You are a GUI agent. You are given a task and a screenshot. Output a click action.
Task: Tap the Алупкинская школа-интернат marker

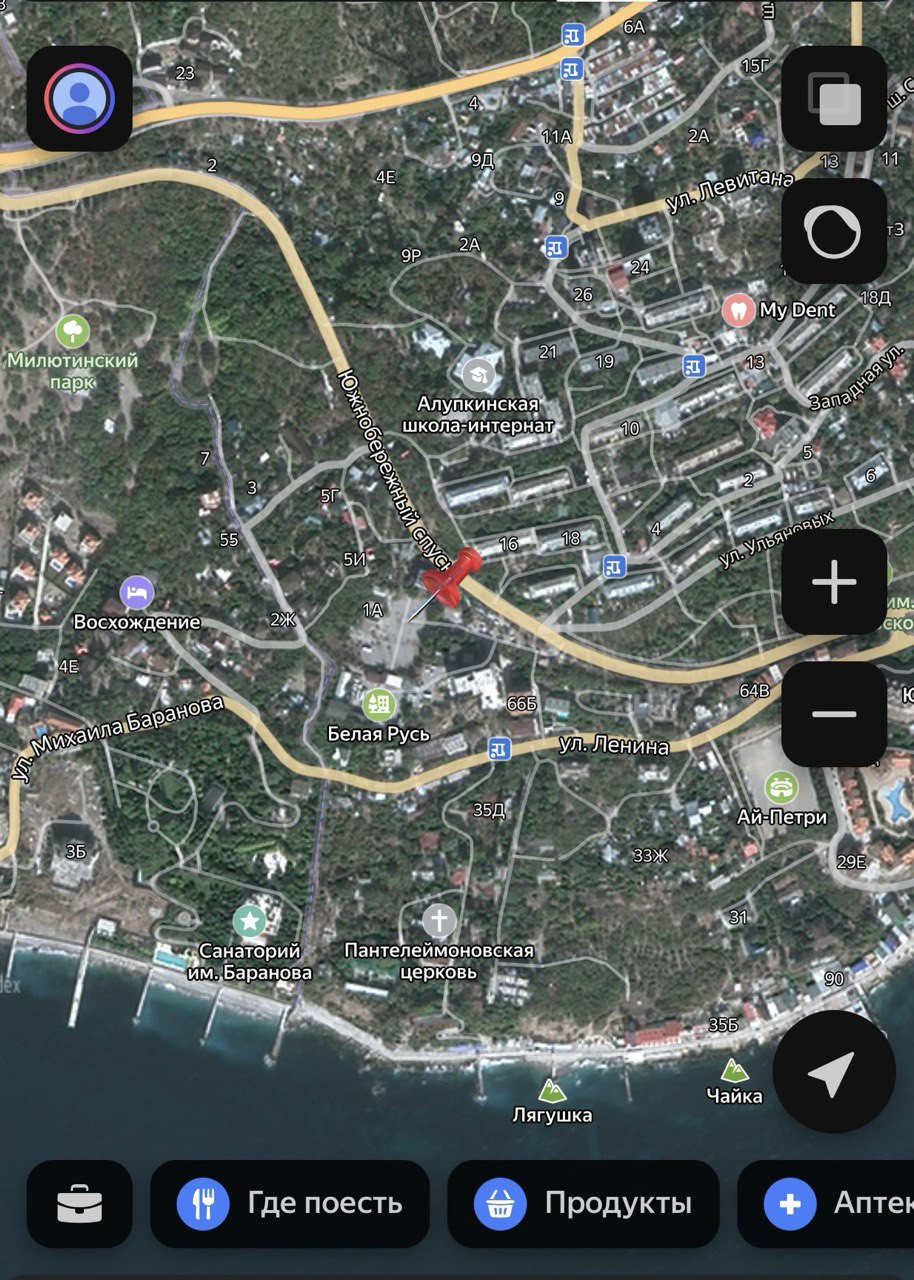tap(480, 374)
